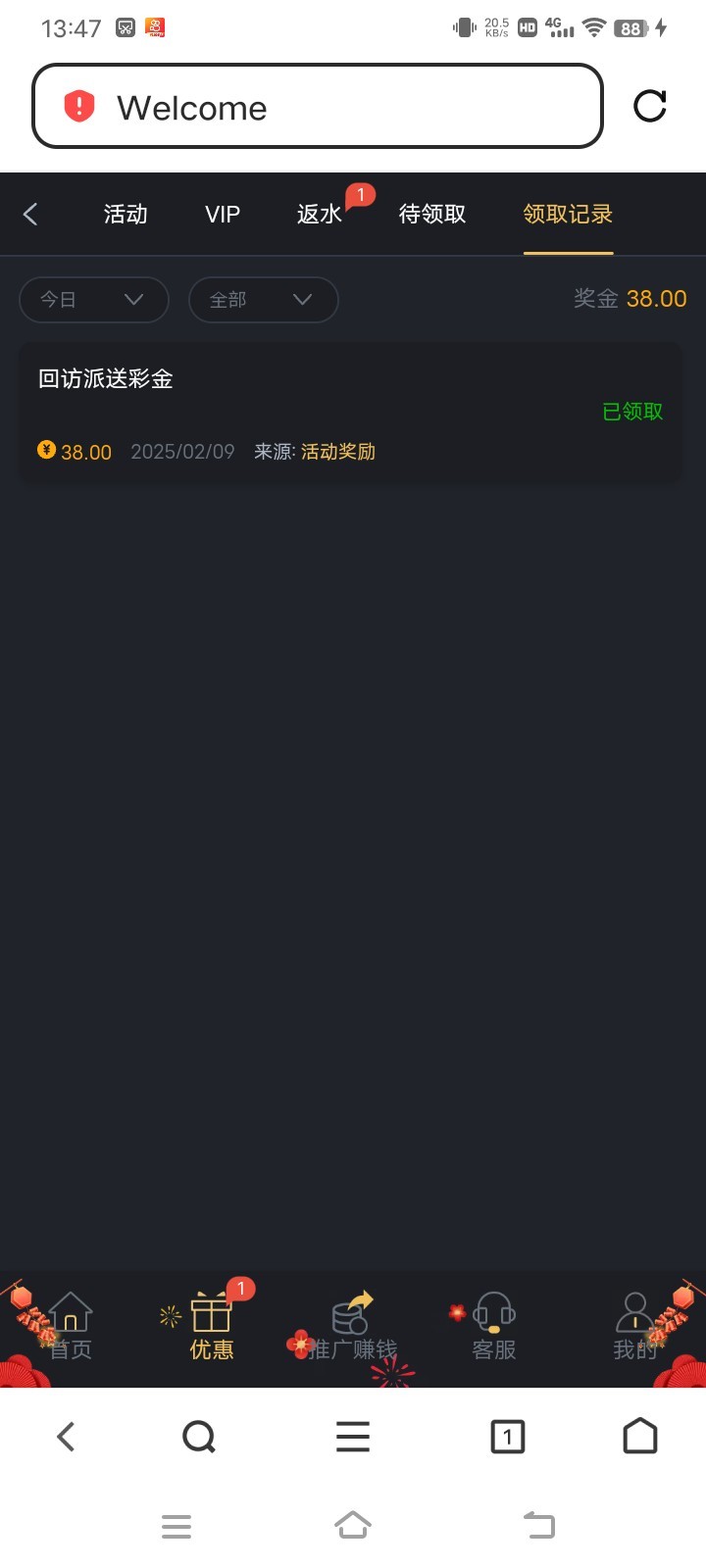Go to the browser home page
This screenshot has height=1568, width=706.
coord(640,1437)
